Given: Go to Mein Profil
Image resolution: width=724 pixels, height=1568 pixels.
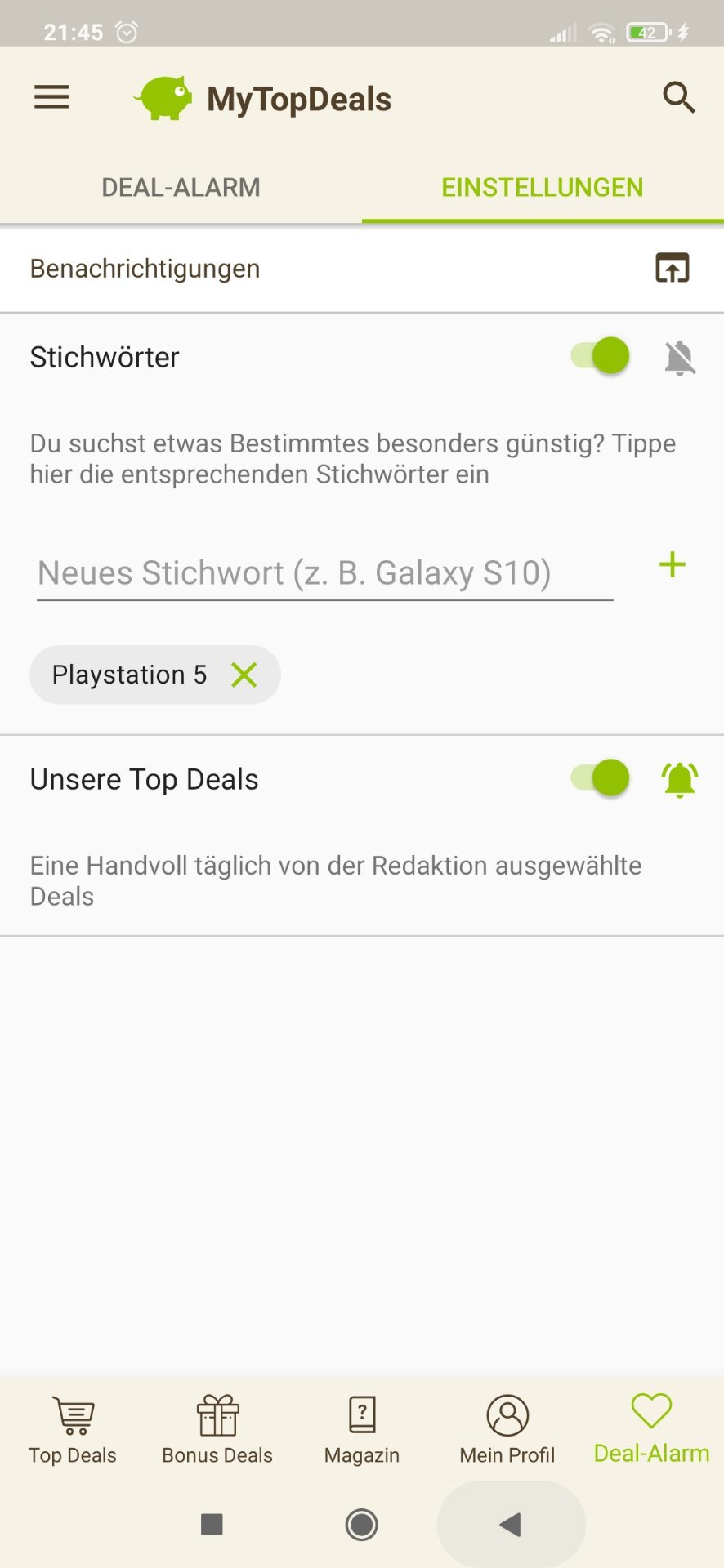Looking at the screenshot, I should point(507,1429).
